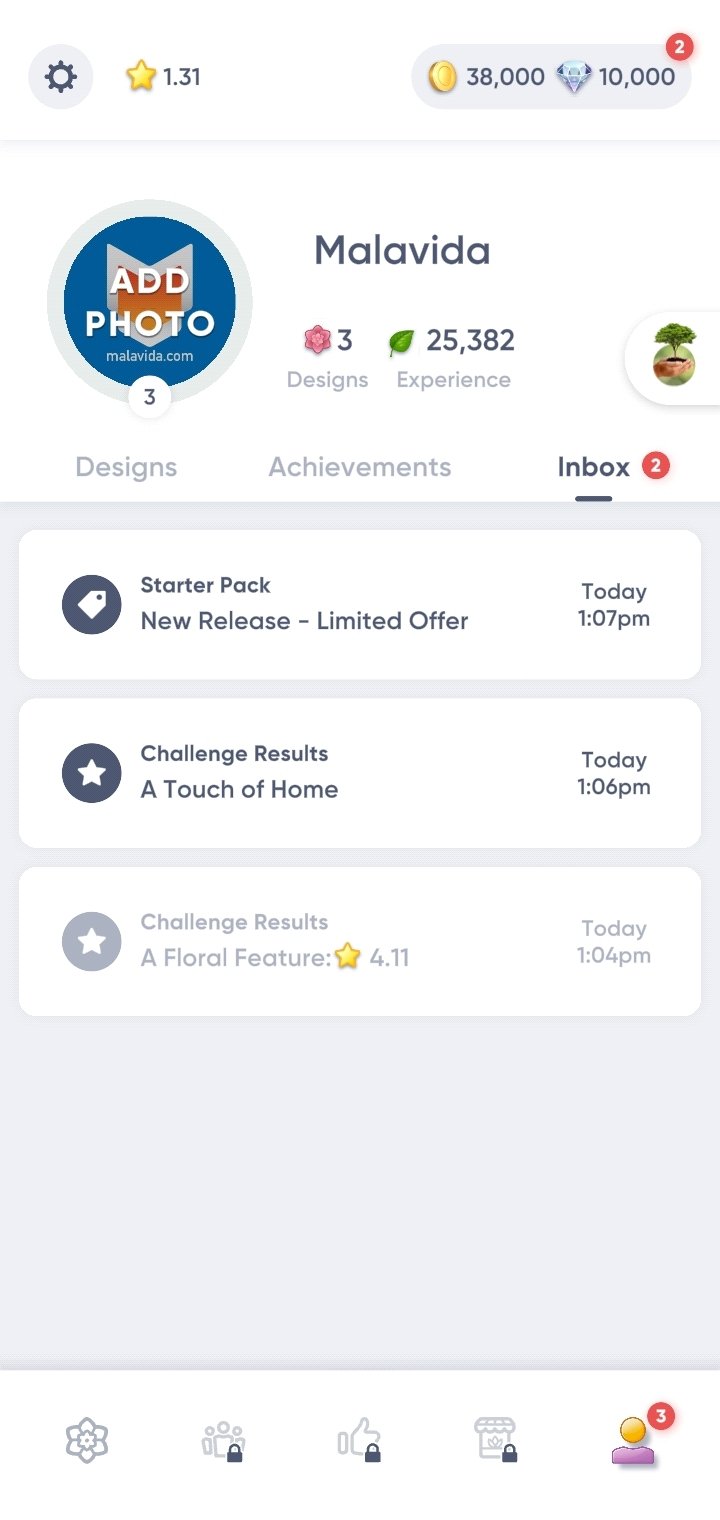Open A Floral Feature challenge results
The image size is (720, 1520).
360,942
